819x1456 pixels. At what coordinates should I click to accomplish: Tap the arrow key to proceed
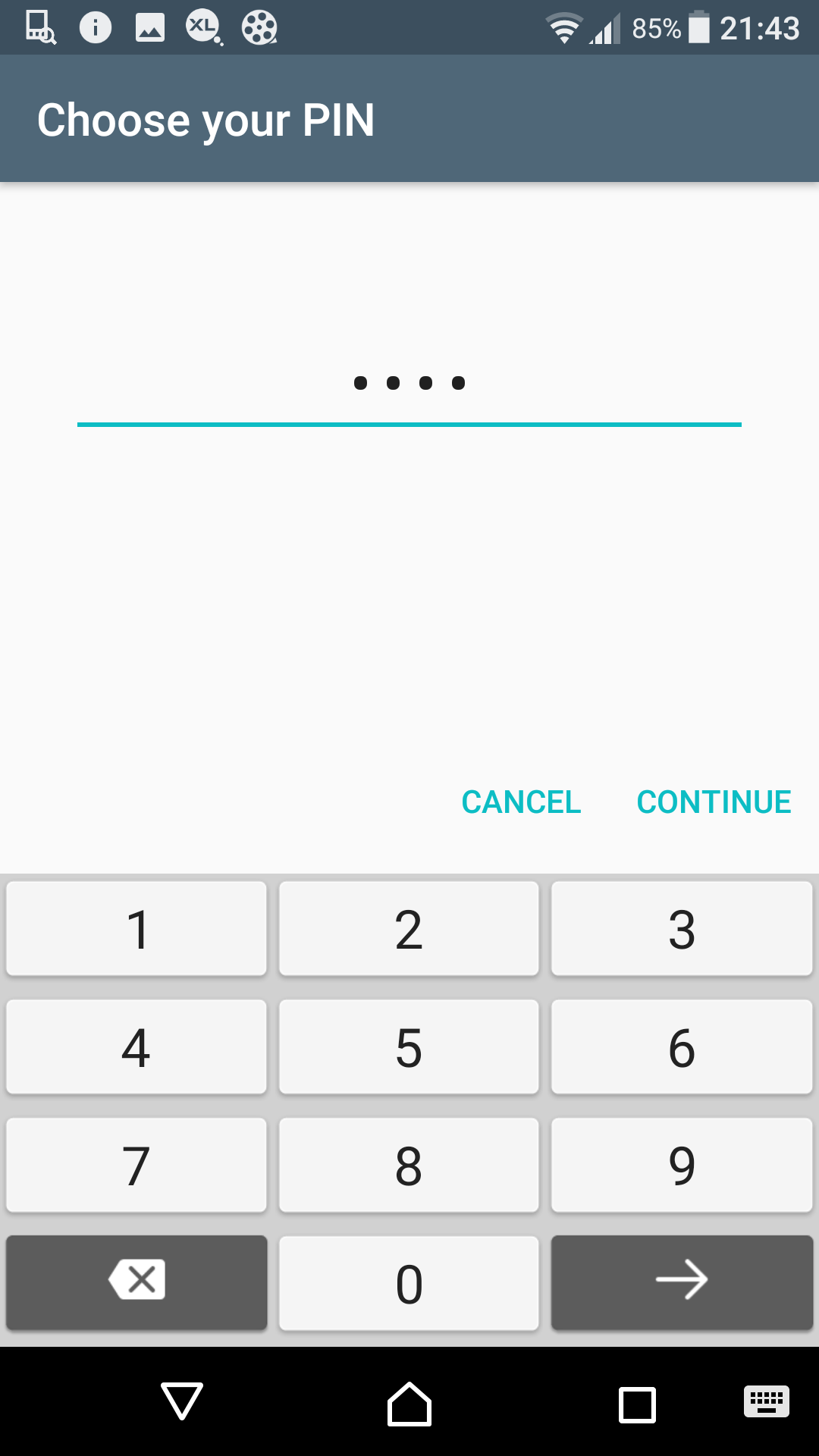tap(682, 1283)
